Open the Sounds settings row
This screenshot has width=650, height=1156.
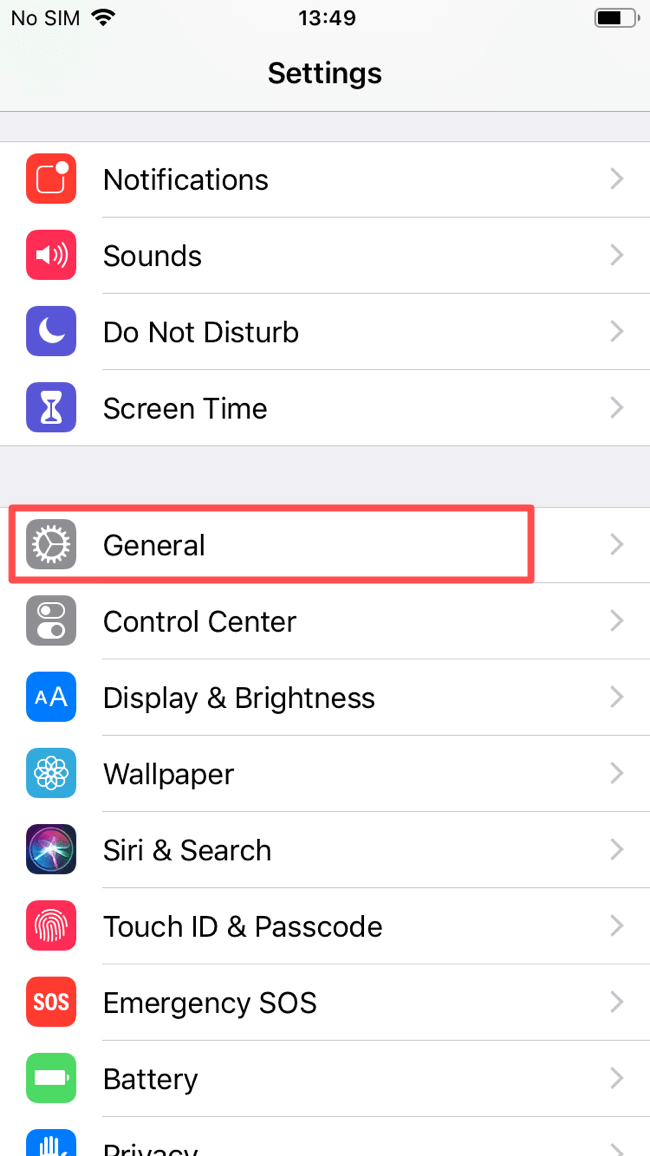pos(325,256)
